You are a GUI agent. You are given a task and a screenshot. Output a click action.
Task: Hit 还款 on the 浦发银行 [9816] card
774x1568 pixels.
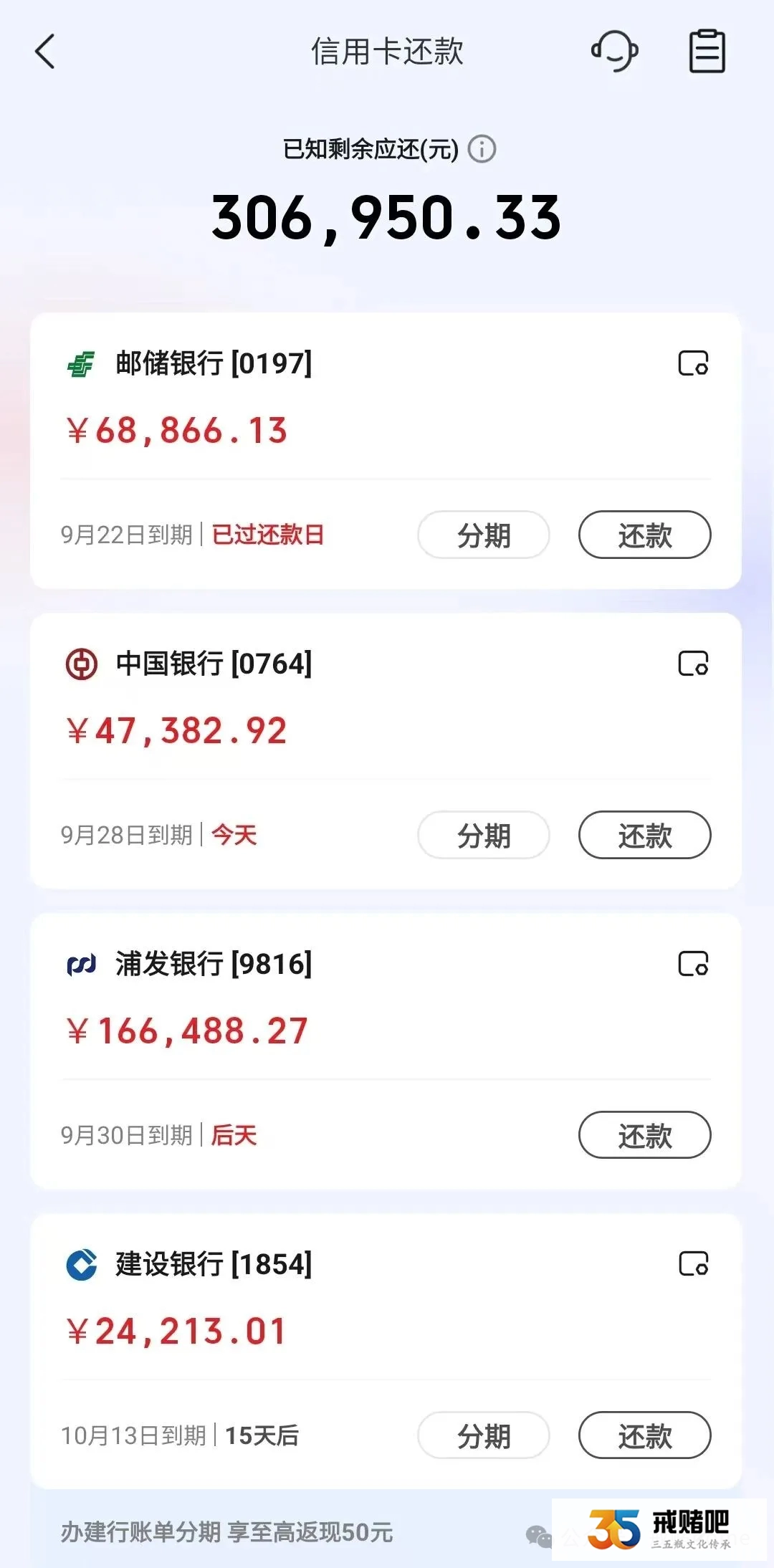644,1135
